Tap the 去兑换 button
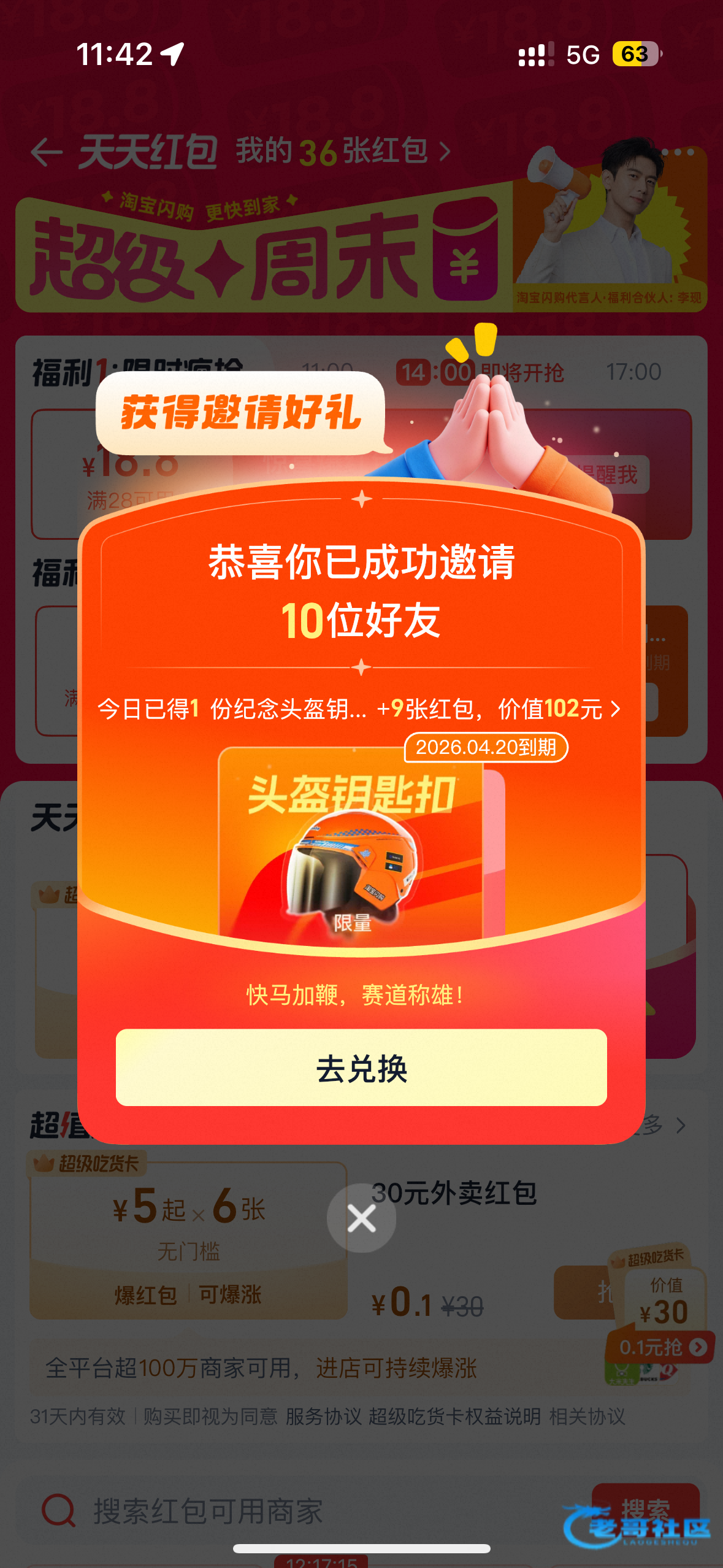This screenshot has width=723, height=1568. pos(361,1068)
